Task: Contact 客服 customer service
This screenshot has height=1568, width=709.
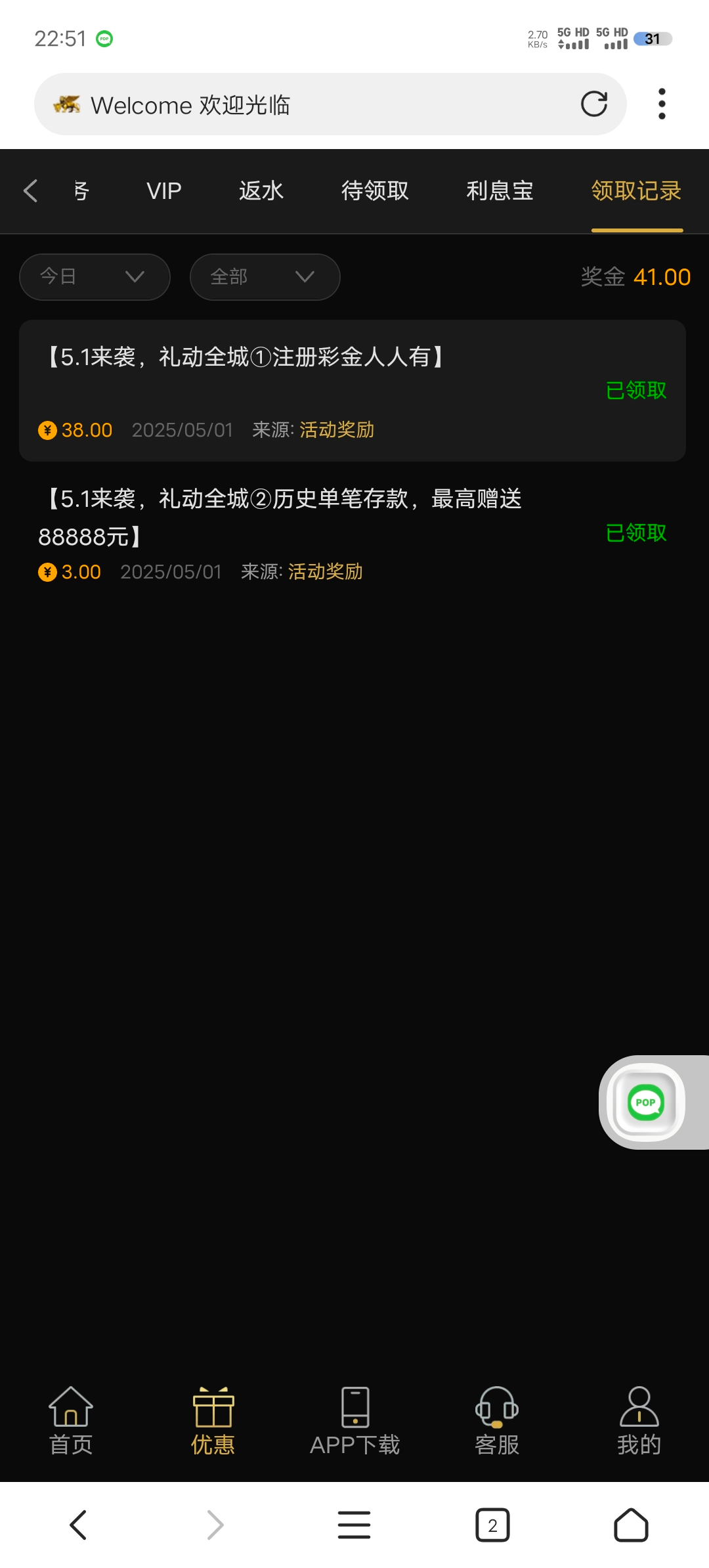Action: [497, 1420]
